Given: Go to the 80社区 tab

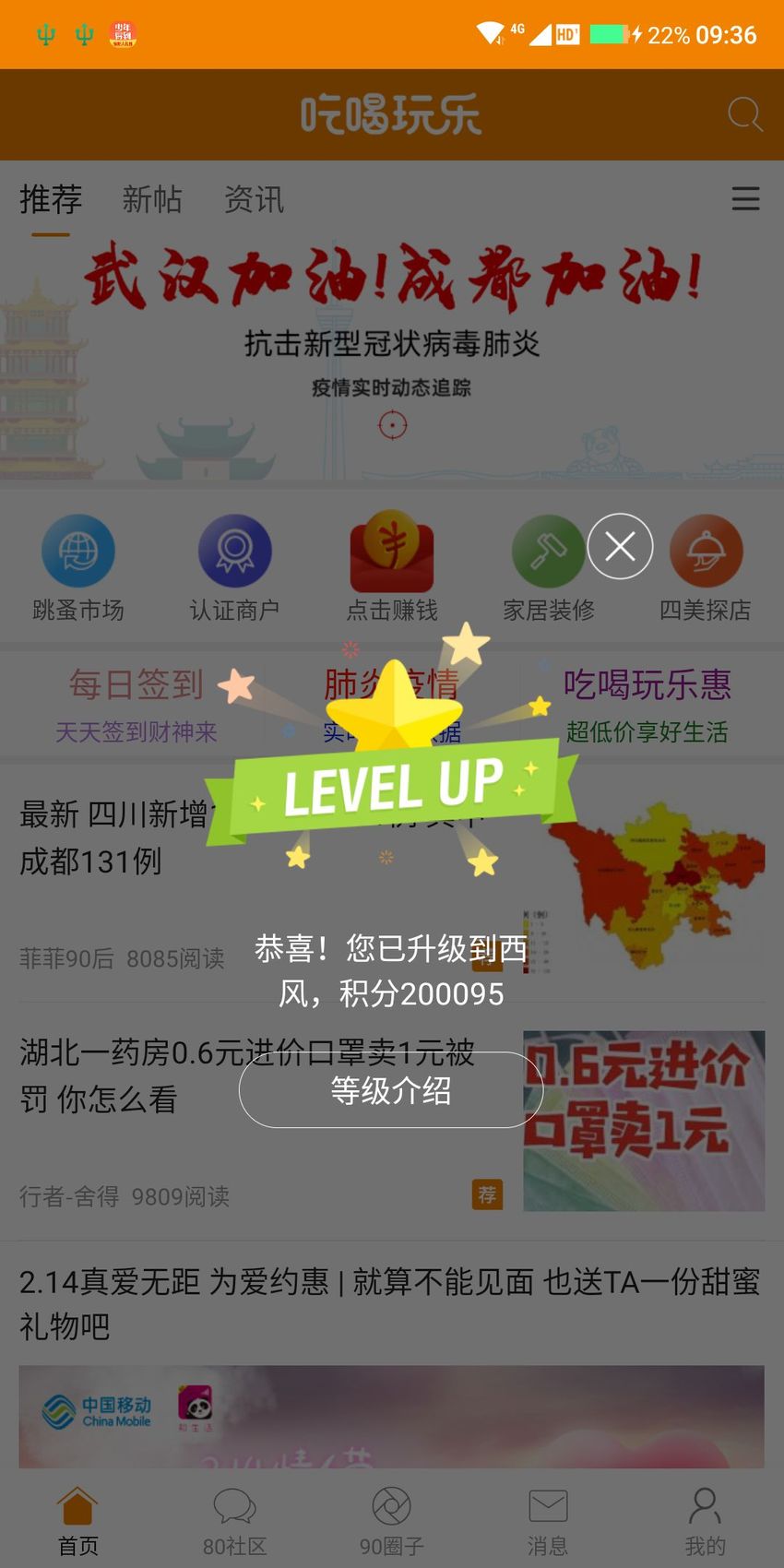Looking at the screenshot, I should [235, 1522].
